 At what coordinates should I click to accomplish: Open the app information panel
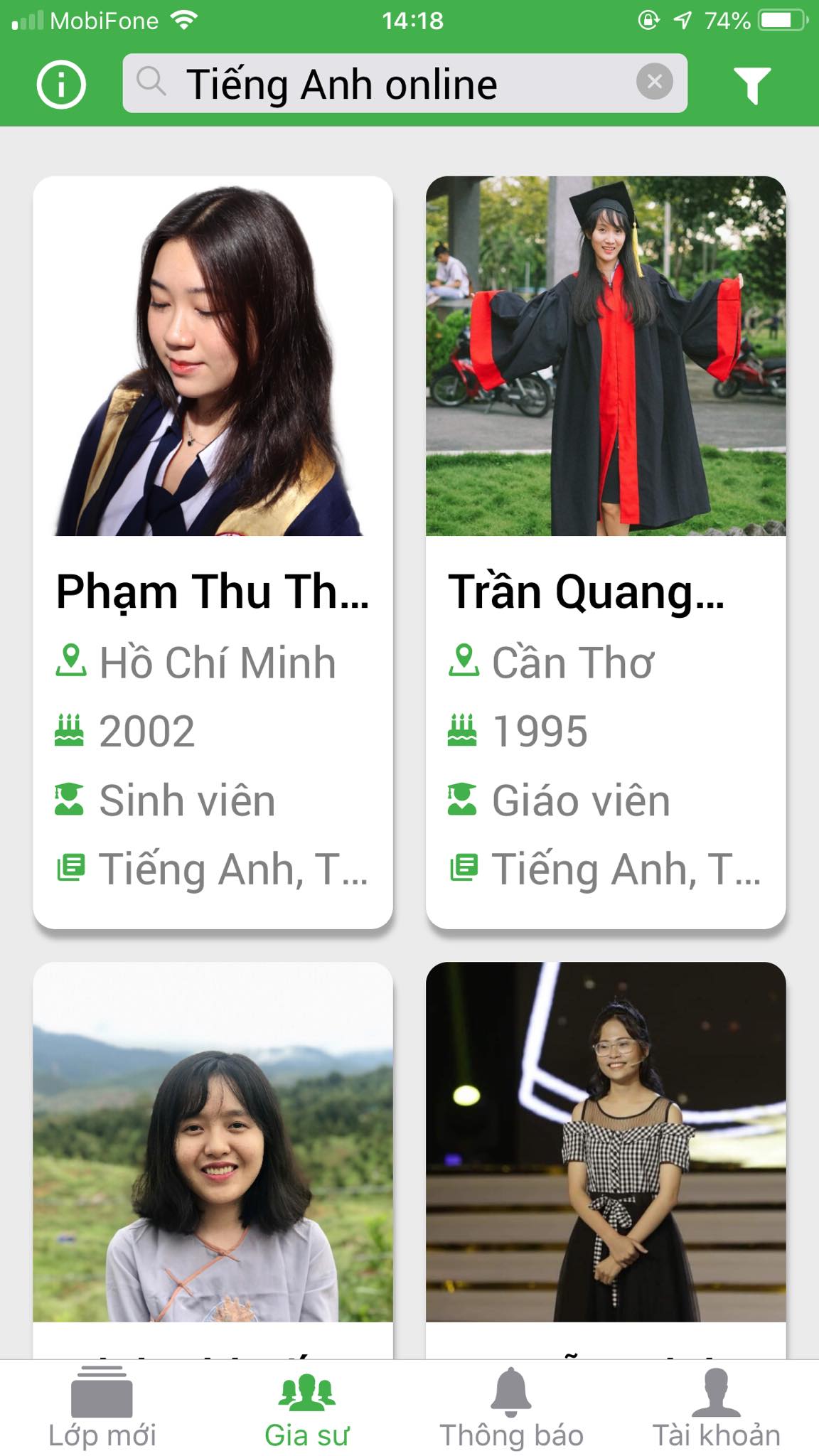click(x=63, y=83)
